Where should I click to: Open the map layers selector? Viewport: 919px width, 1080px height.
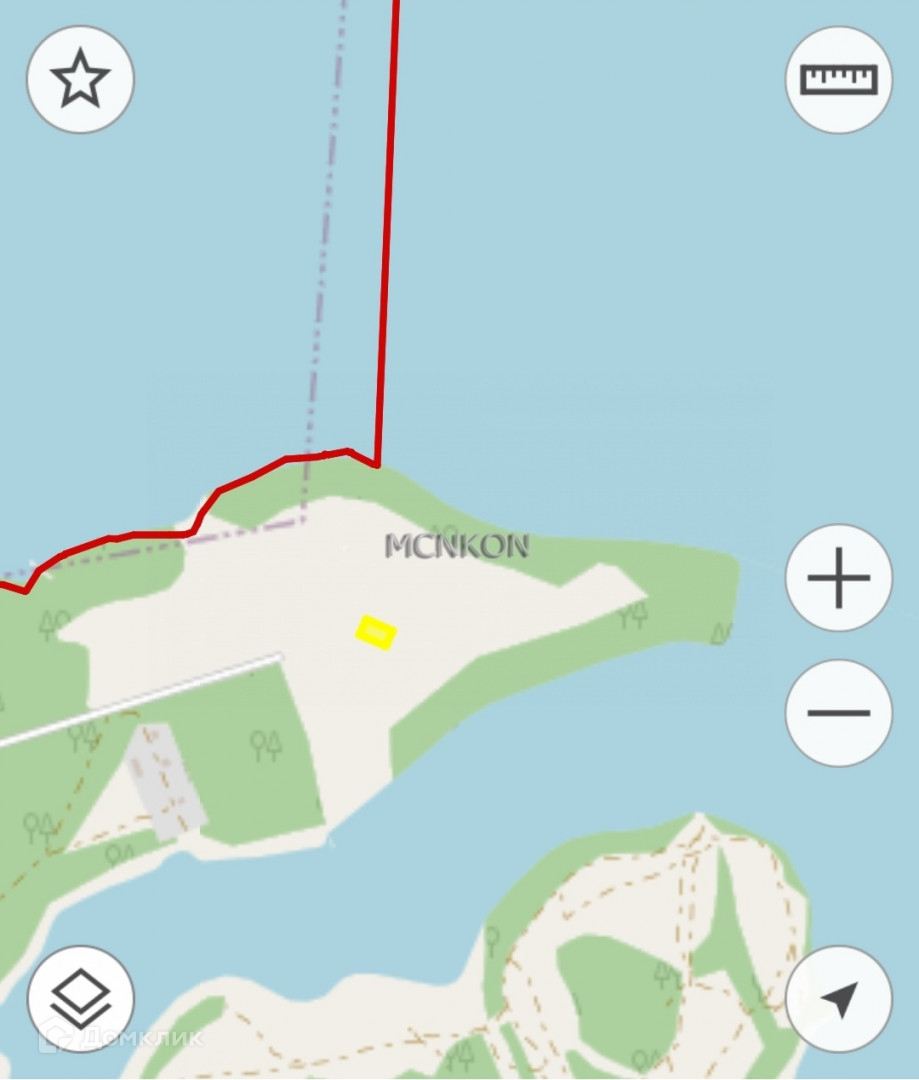[x=80, y=998]
